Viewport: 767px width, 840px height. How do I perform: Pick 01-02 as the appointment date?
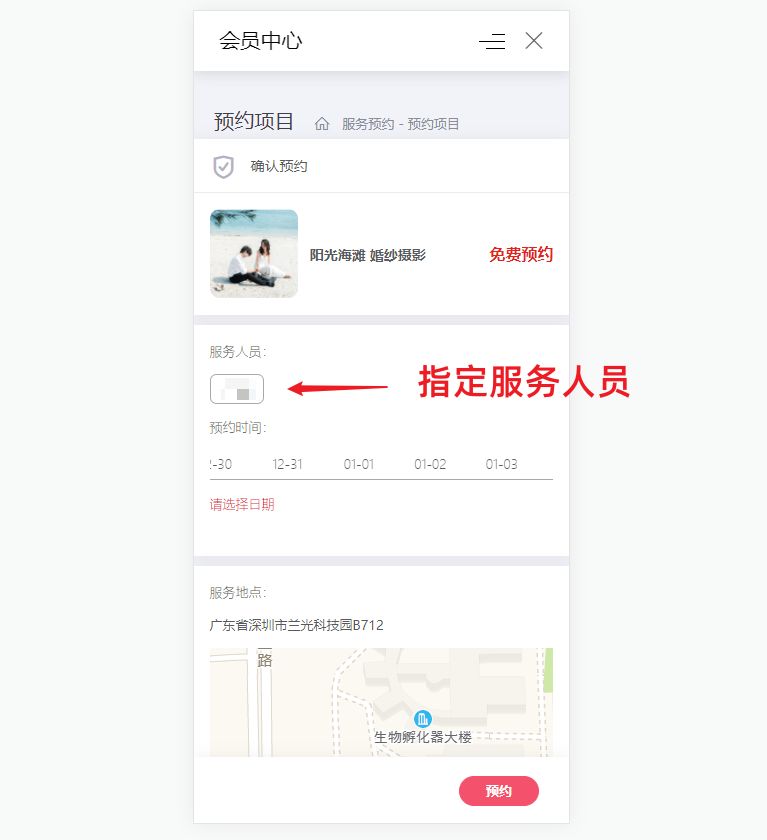click(430, 465)
